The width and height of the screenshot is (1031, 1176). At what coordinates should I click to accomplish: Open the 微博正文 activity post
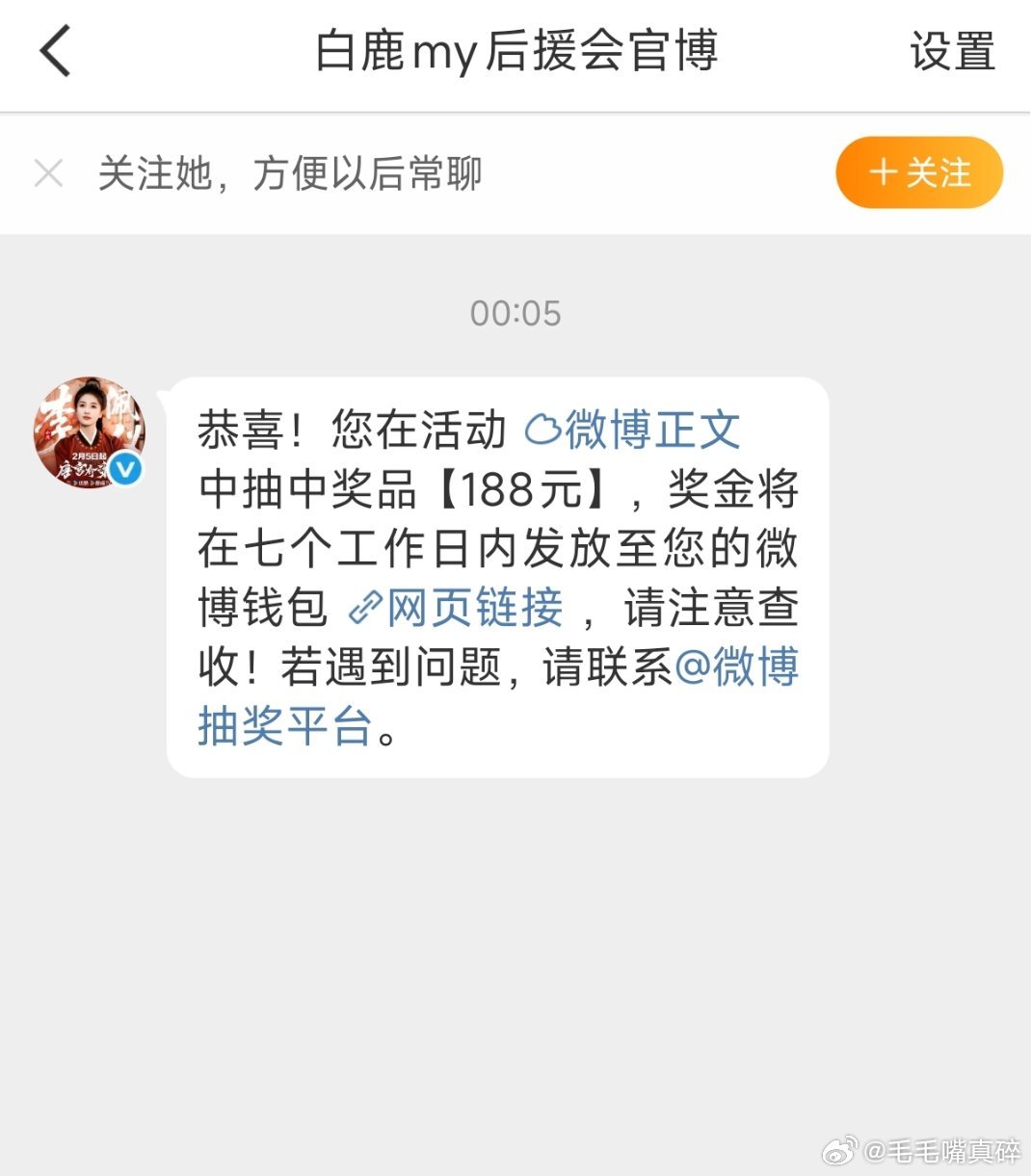tap(655, 429)
